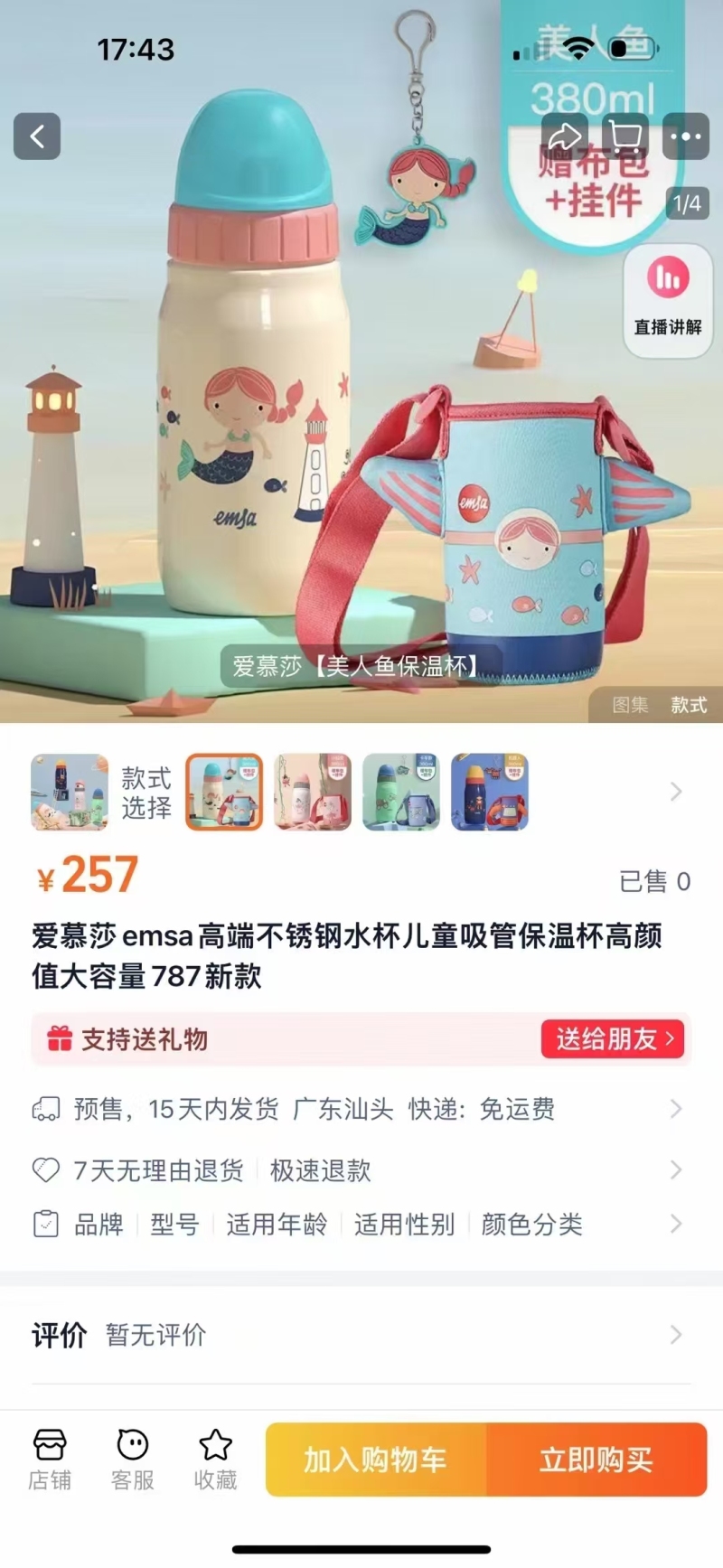This screenshot has width=723, height=1568.
Task: Switch to the 款式 tab
Action: pyautogui.click(x=689, y=705)
